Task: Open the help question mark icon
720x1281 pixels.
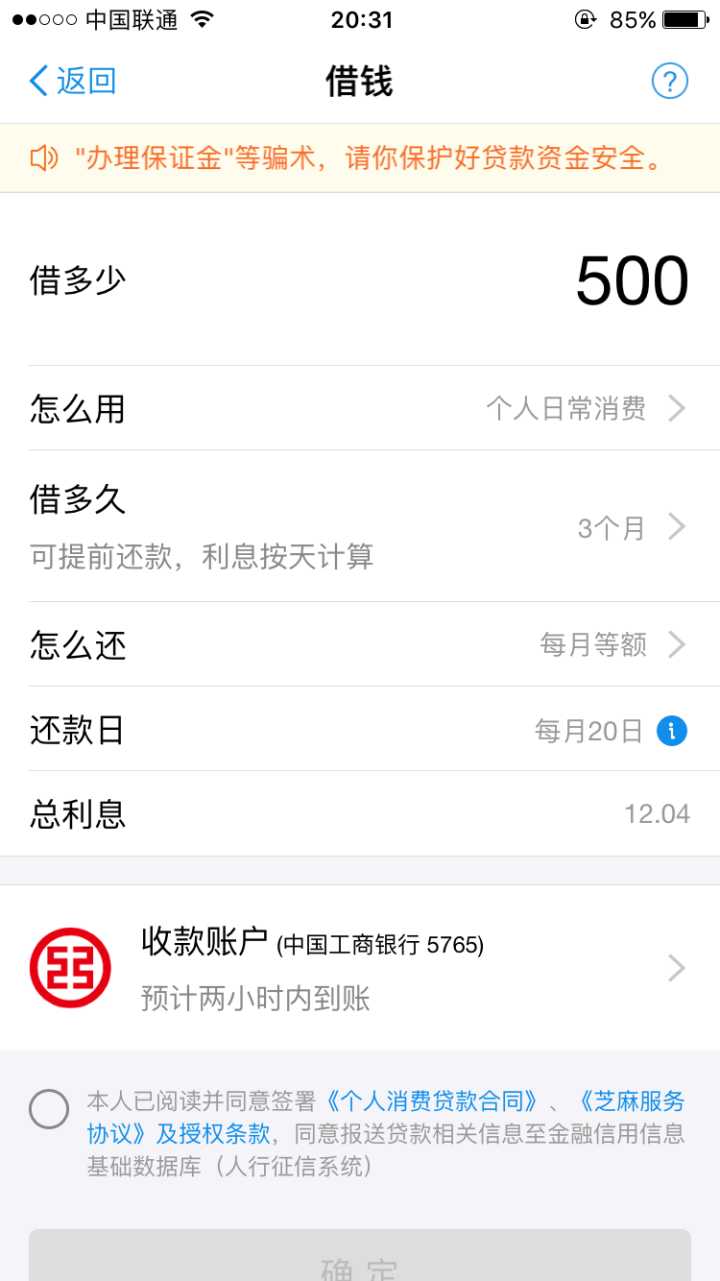Action: [x=669, y=81]
